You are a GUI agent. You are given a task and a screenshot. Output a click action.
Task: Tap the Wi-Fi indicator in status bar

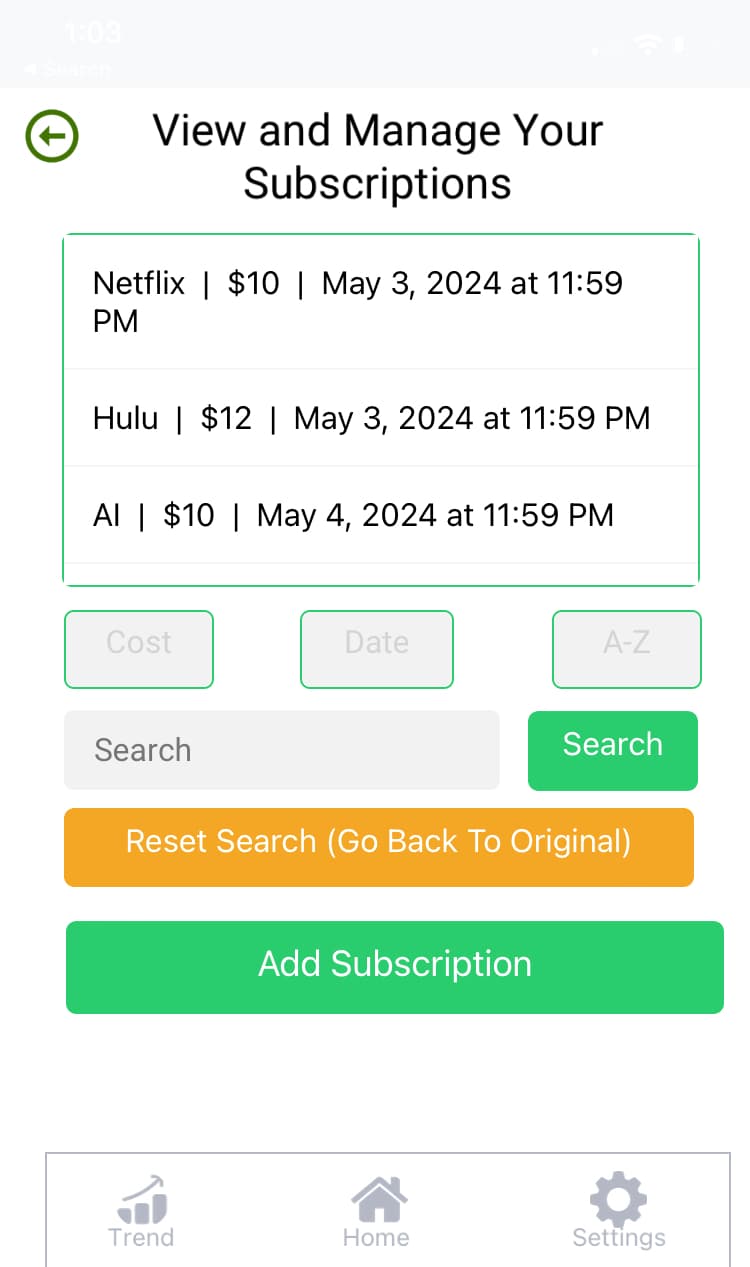(646, 43)
